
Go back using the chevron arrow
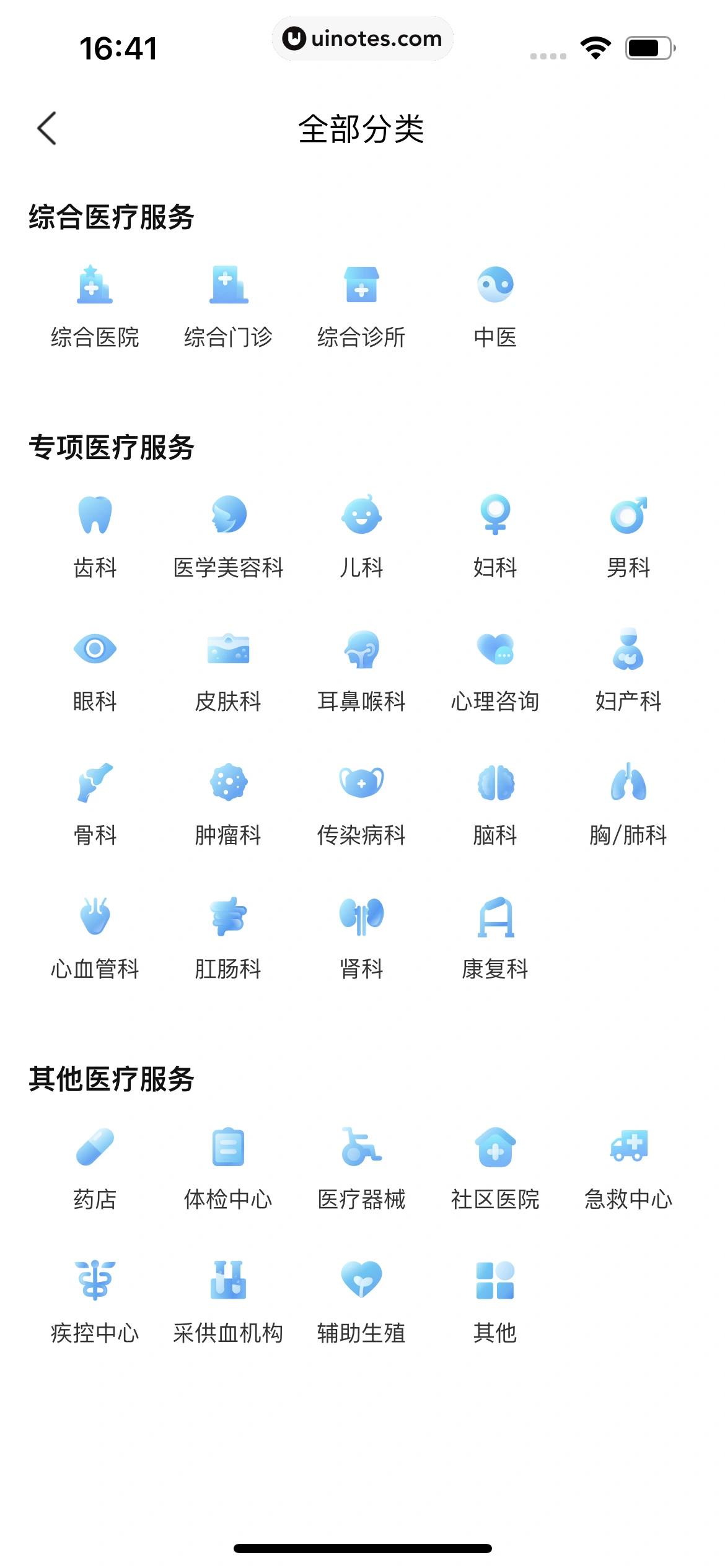pos(46,128)
